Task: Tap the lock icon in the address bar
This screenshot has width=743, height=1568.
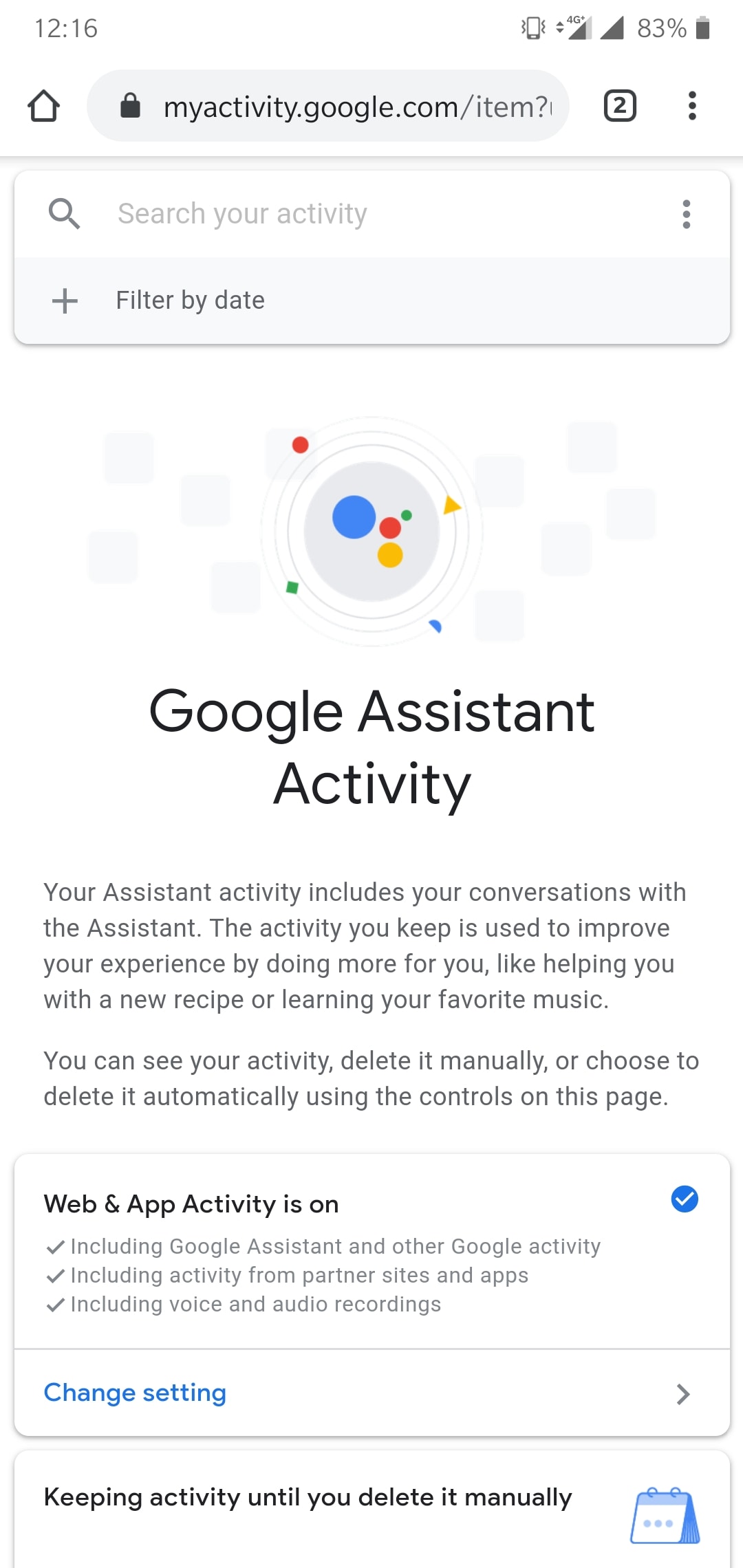Action: [130, 106]
